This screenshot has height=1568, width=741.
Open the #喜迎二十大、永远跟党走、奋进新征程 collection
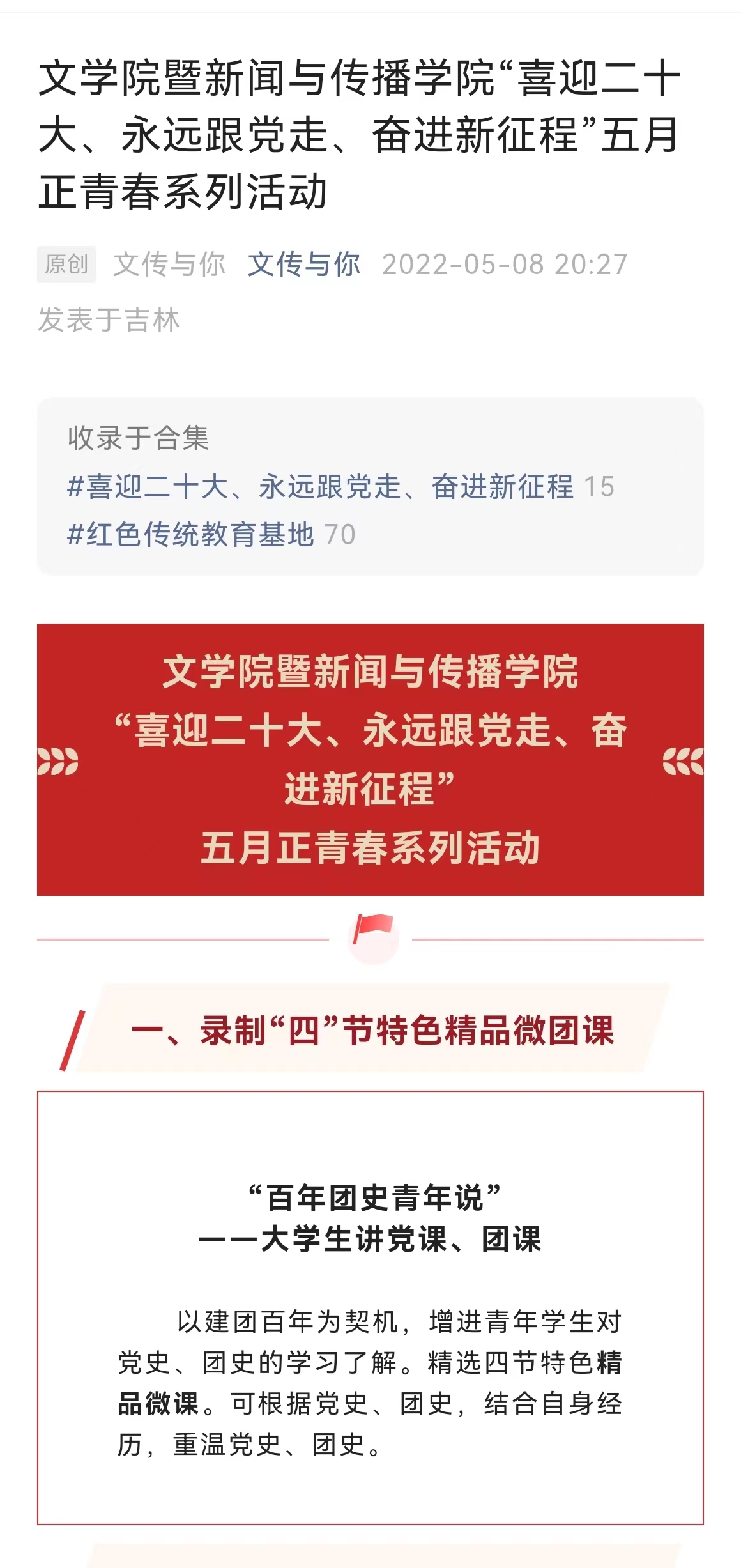point(319,487)
